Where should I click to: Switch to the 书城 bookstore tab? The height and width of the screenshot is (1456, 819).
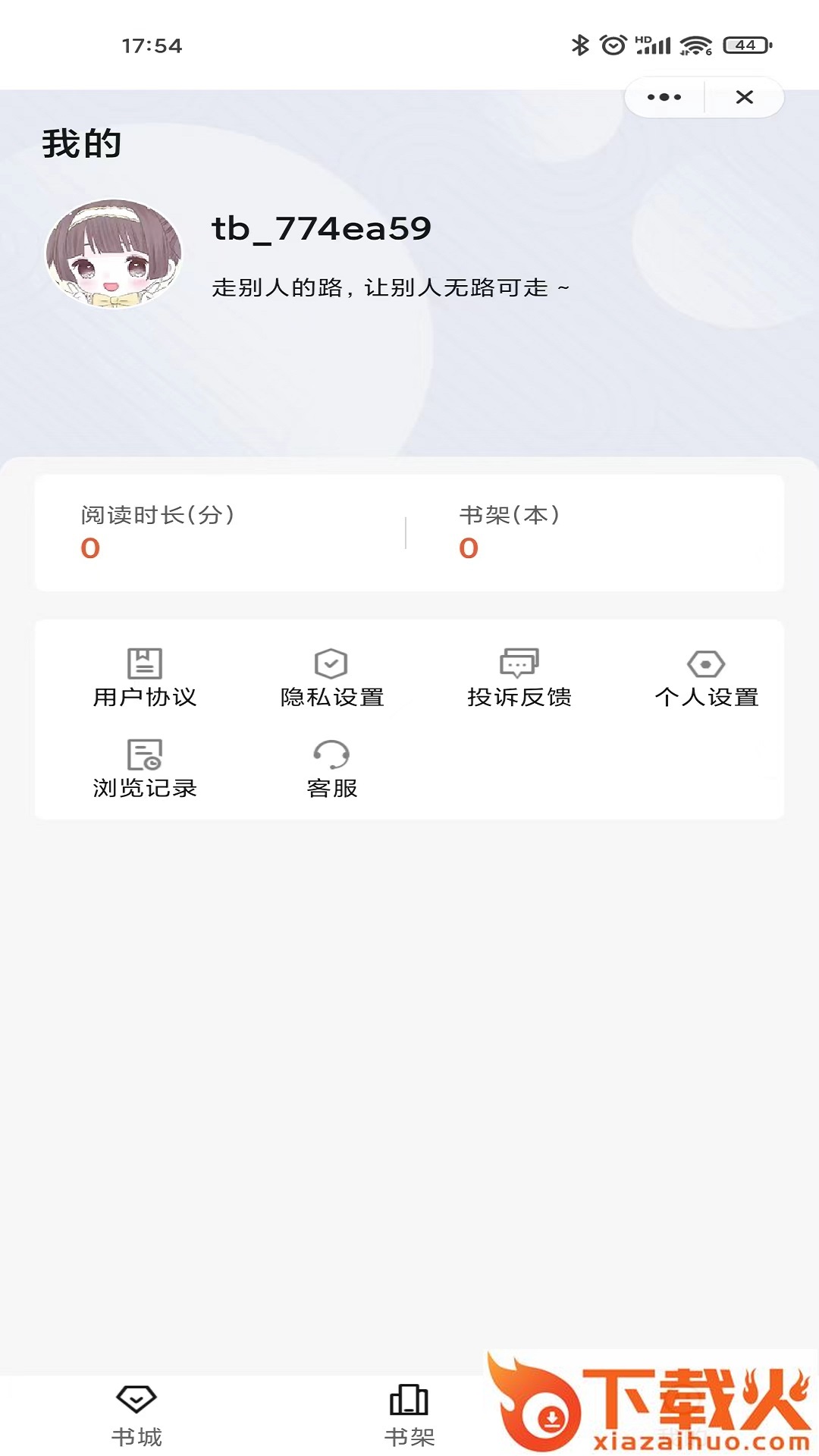[136, 1415]
